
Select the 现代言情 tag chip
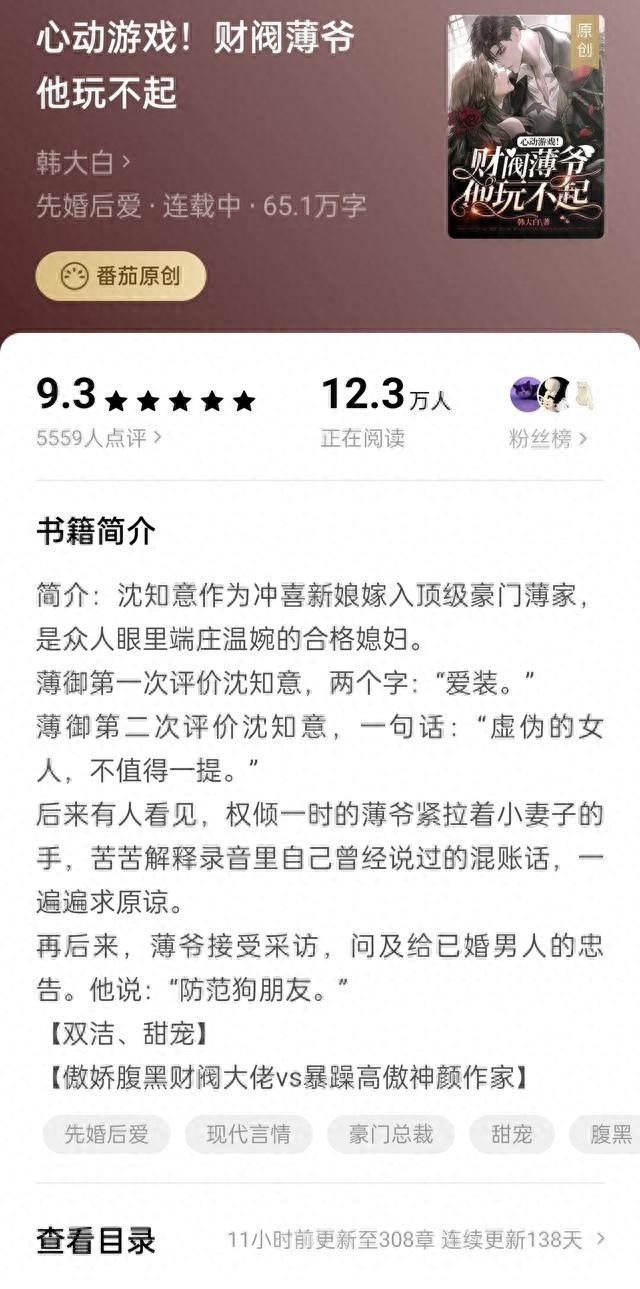[248, 1134]
